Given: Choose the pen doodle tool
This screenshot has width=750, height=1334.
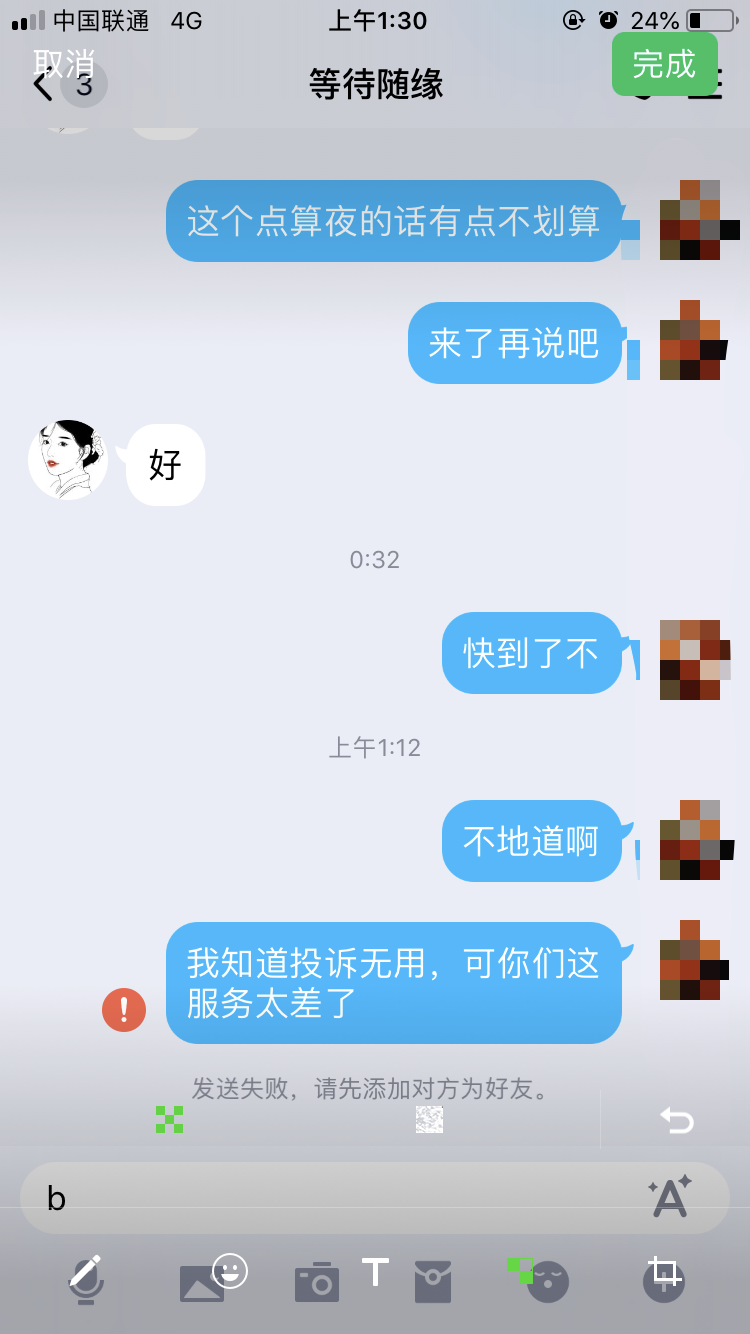Looking at the screenshot, I should 86,1271.
